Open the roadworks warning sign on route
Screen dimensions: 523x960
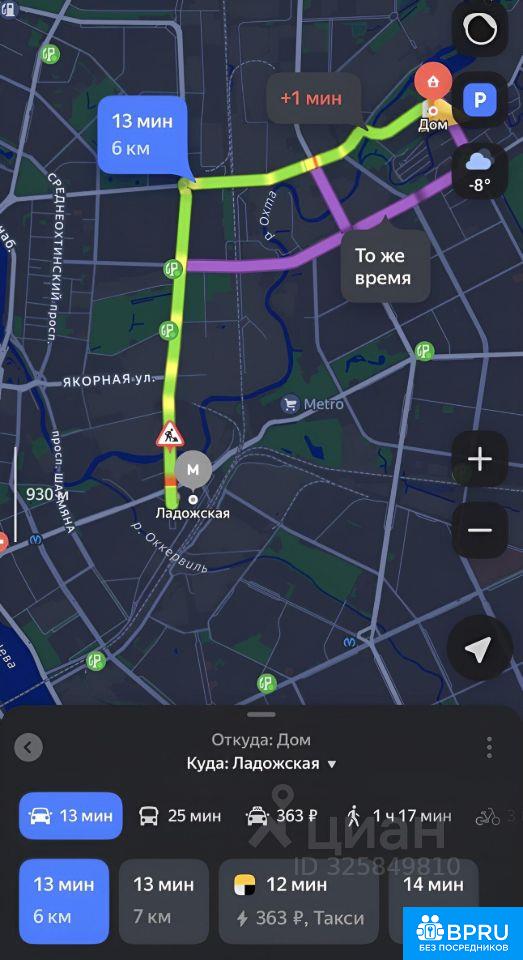pos(167,433)
